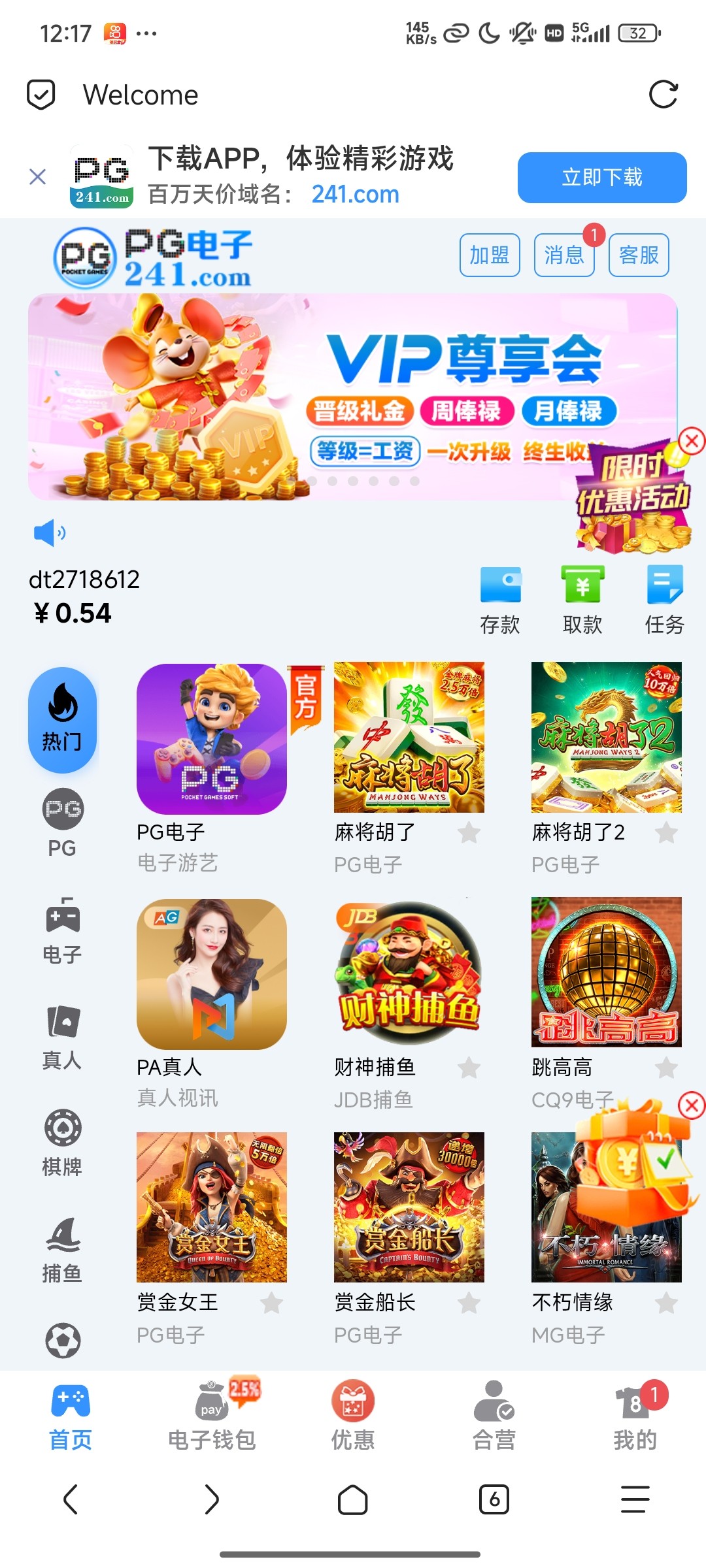Open the 任务 tasks page
The width and height of the screenshot is (706, 1568).
[x=664, y=600]
